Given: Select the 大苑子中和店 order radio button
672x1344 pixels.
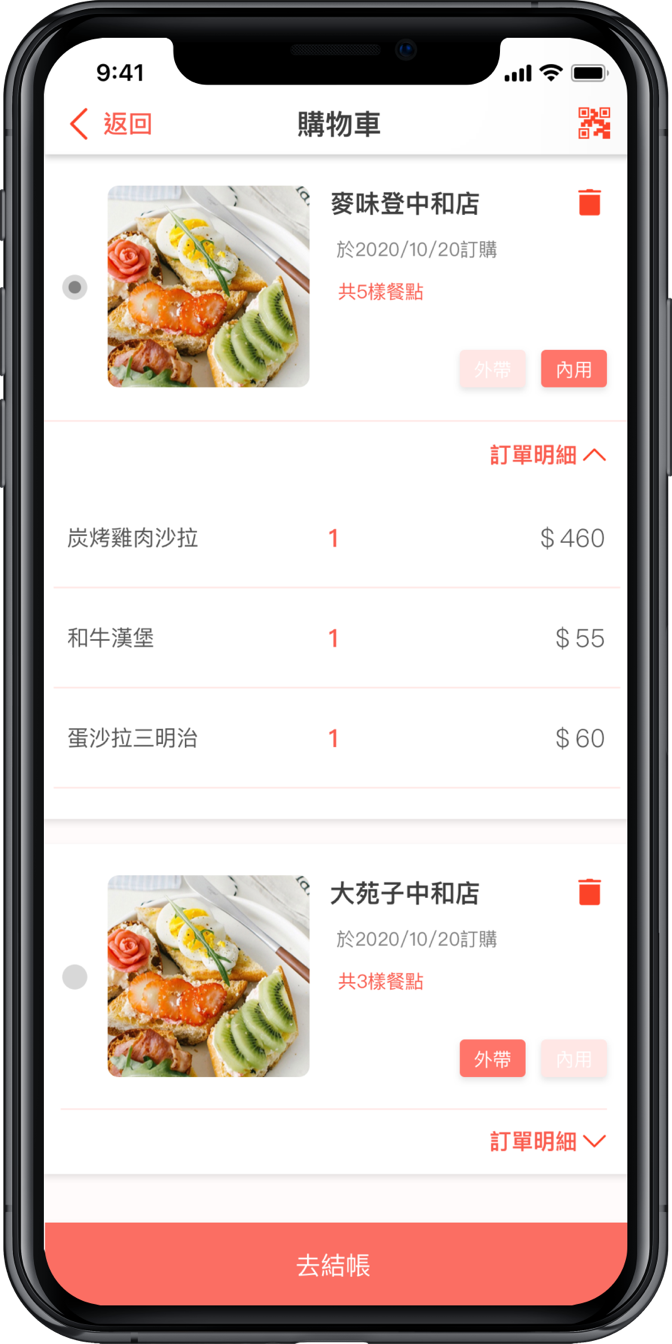Looking at the screenshot, I should point(75,977).
